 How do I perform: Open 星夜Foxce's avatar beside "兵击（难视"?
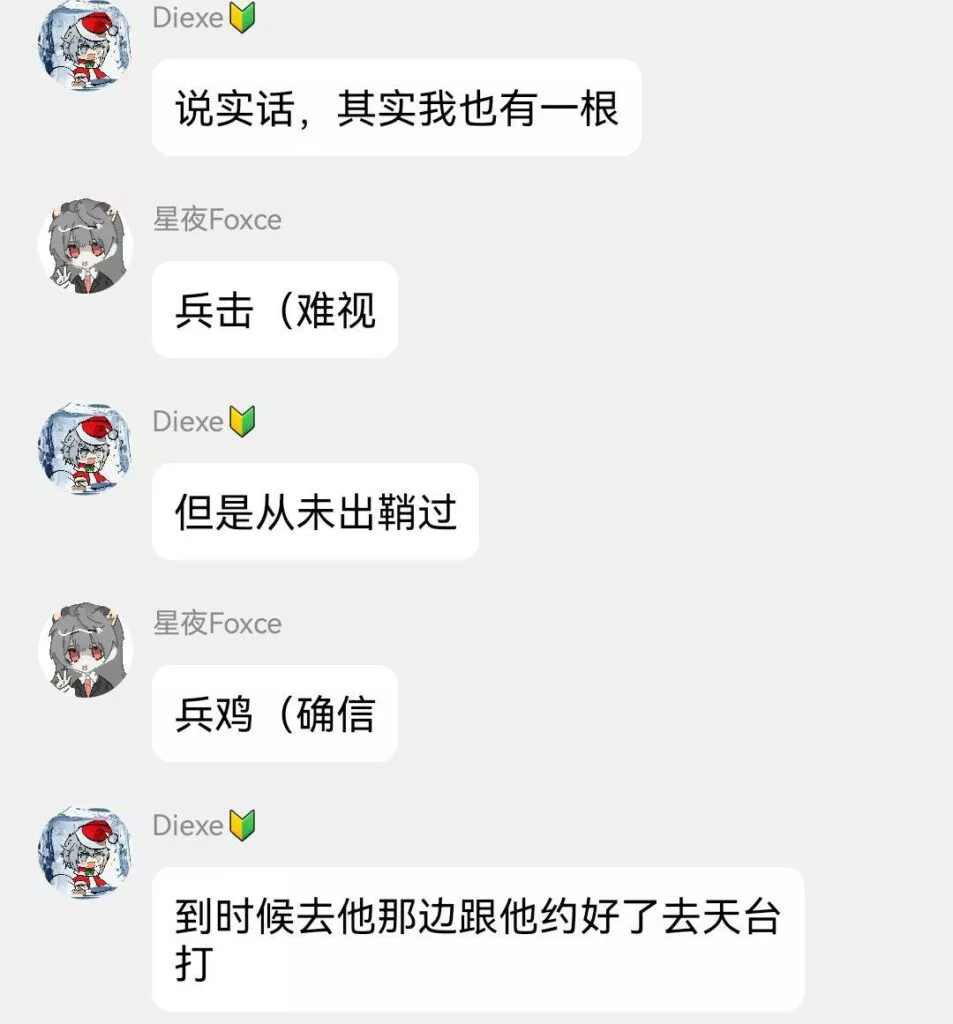tap(84, 247)
